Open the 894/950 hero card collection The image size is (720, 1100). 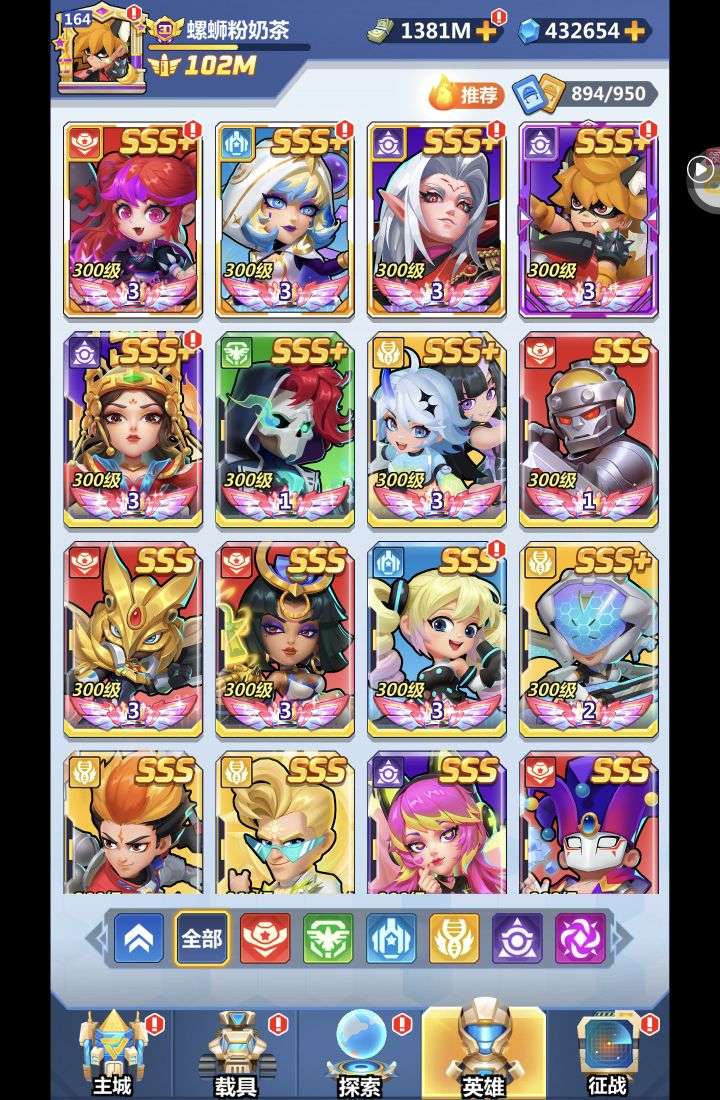[x=587, y=94]
